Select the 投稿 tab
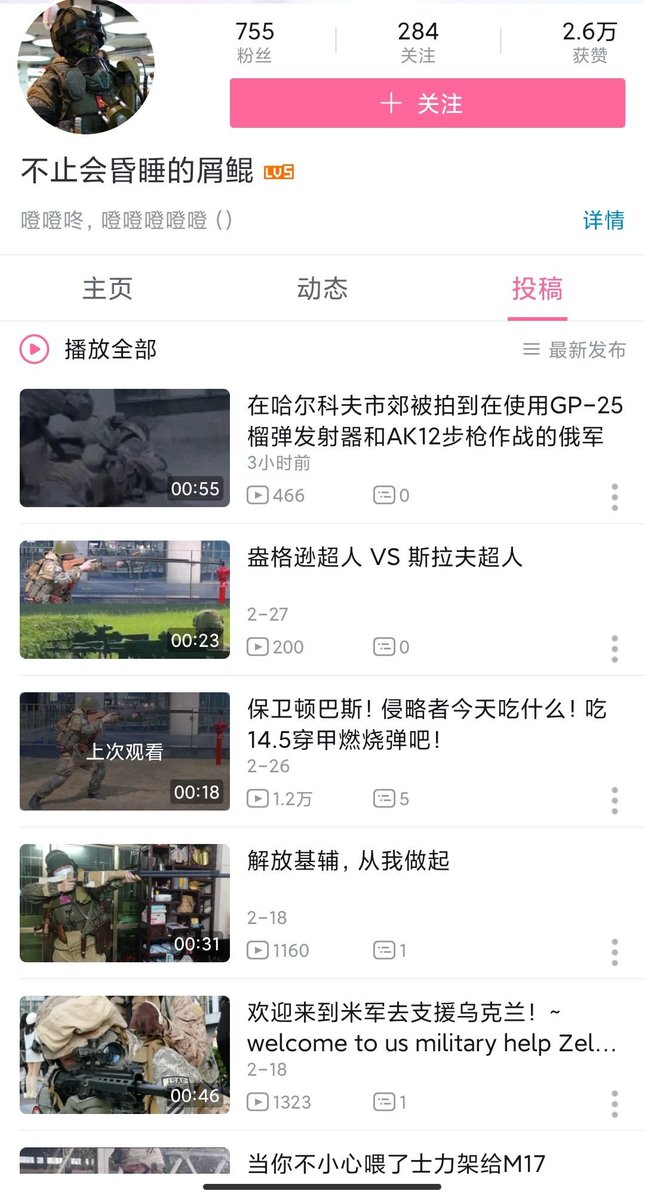This screenshot has height=1200, width=645. (x=537, y=289)
